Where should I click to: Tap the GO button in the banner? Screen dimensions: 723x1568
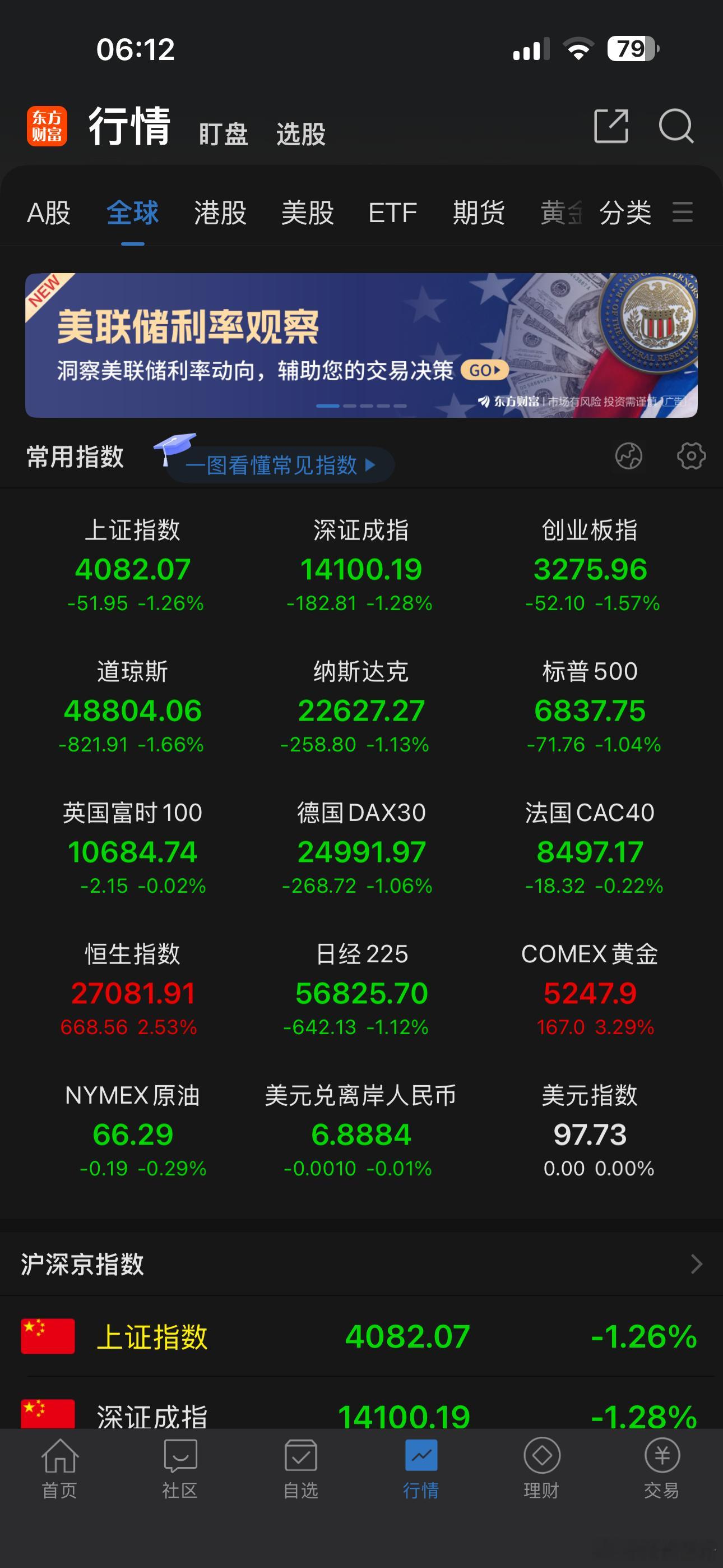pyautogui.click(x=486, y=369)
